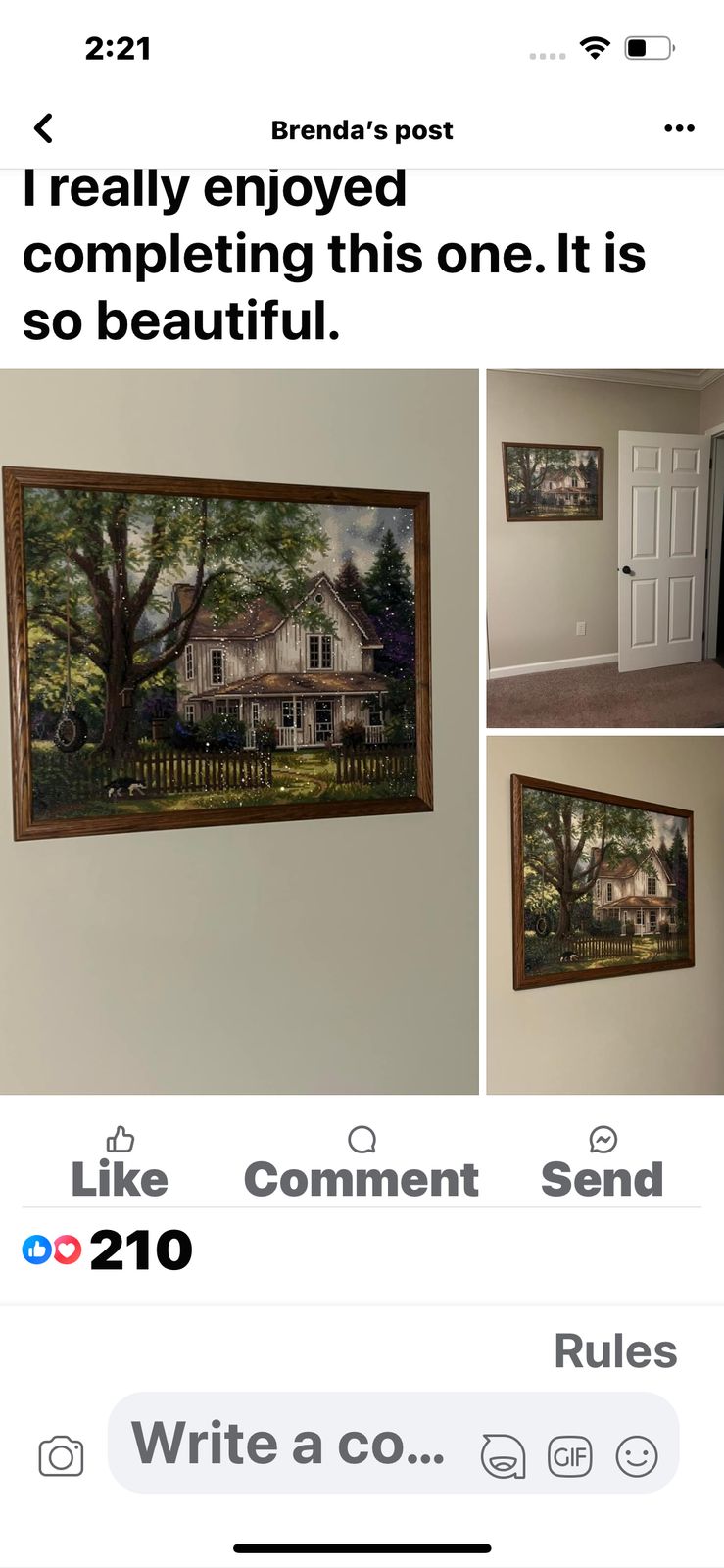Focus the Write a comment field
The width and height of the screenshot is (724, 1568).
pos(289,1444)
